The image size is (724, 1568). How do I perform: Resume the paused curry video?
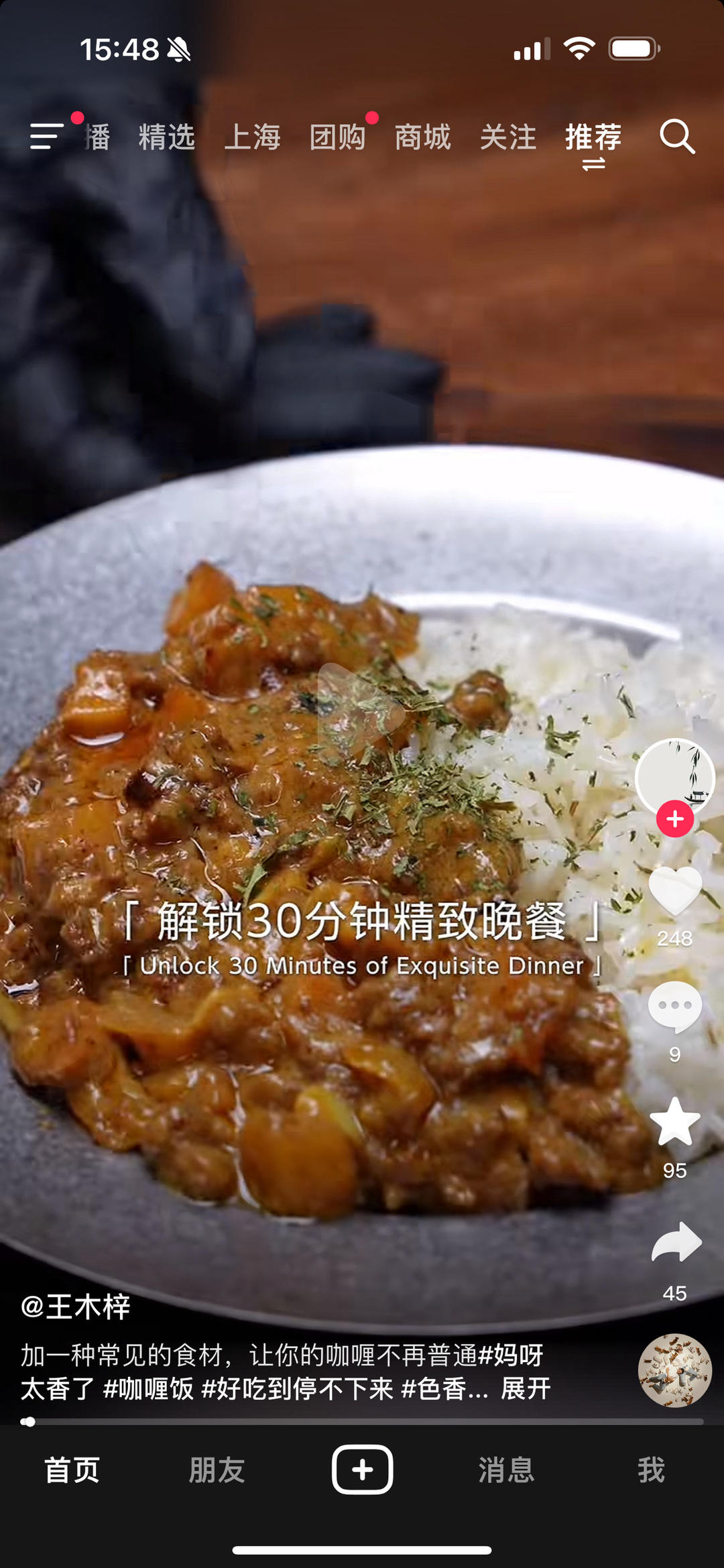361,712
